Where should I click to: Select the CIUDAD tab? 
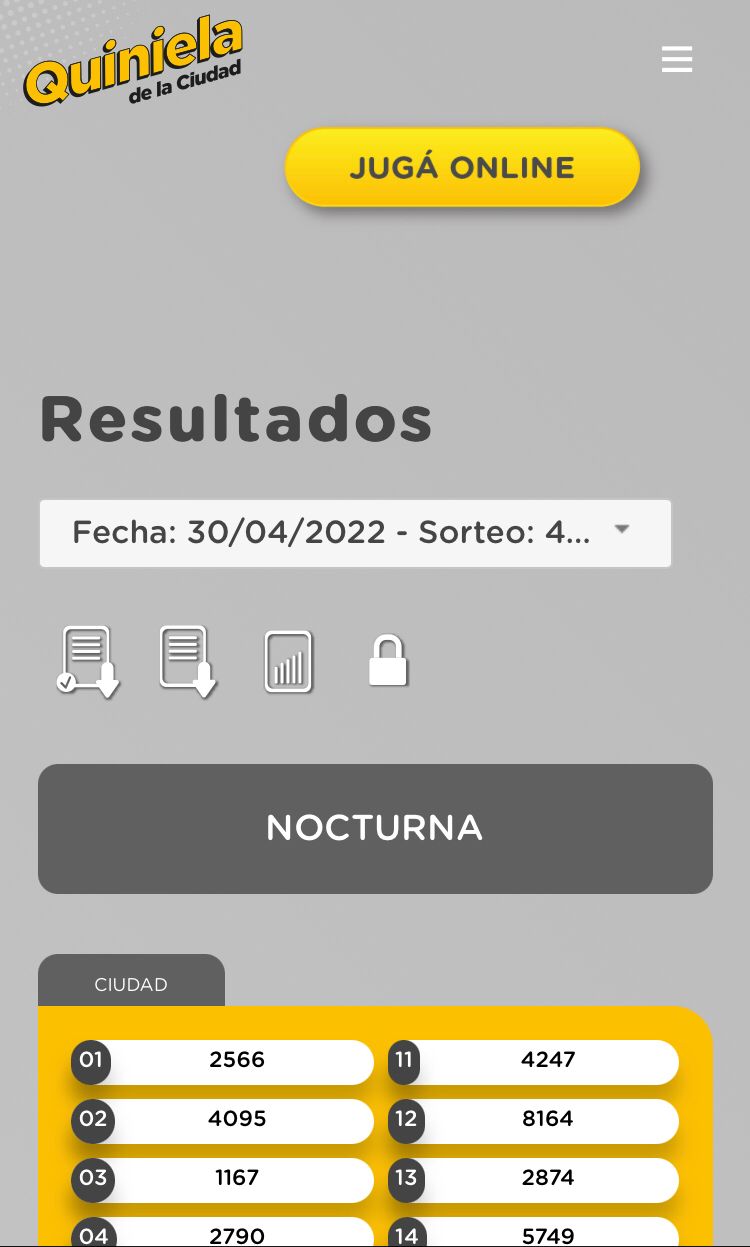[x=131, y=984]
